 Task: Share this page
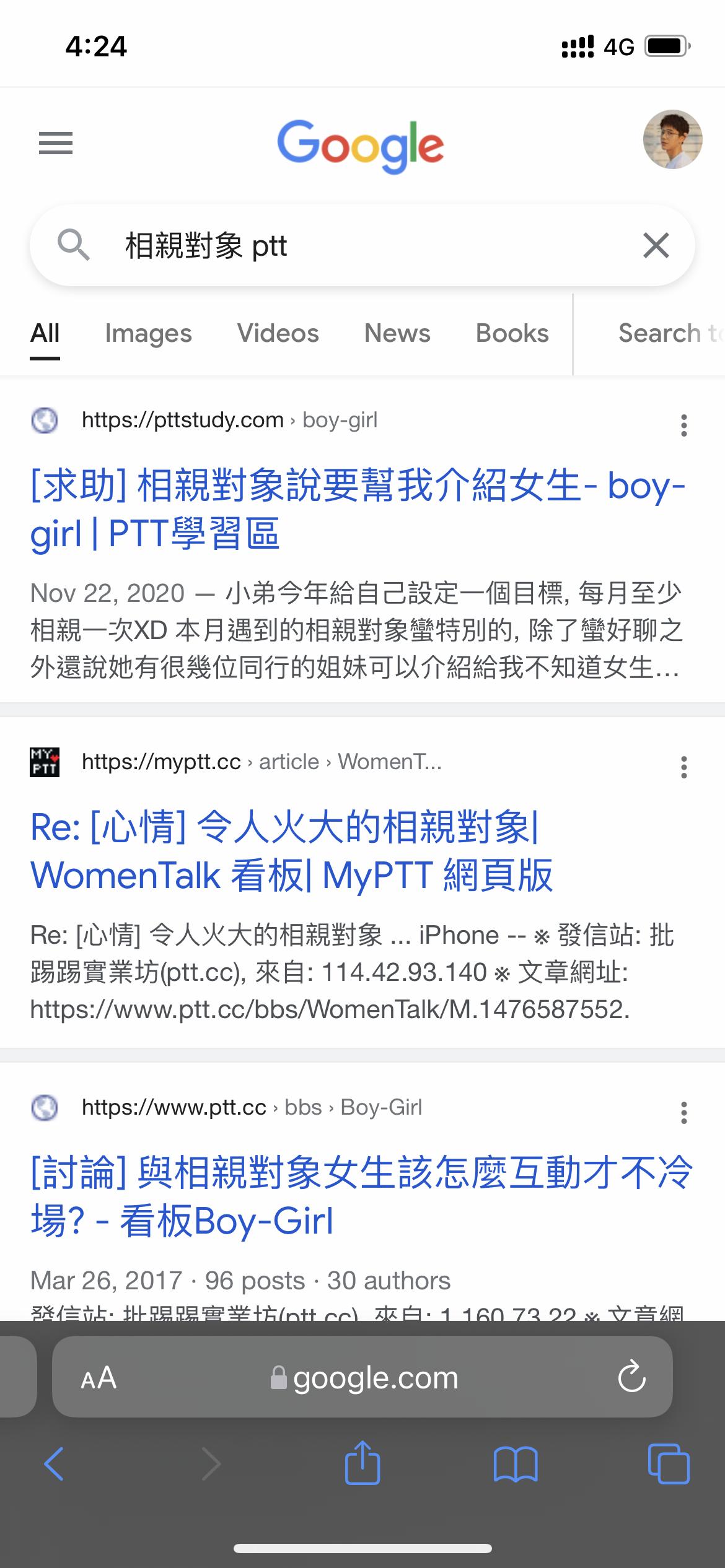[x=362, y=1463]
